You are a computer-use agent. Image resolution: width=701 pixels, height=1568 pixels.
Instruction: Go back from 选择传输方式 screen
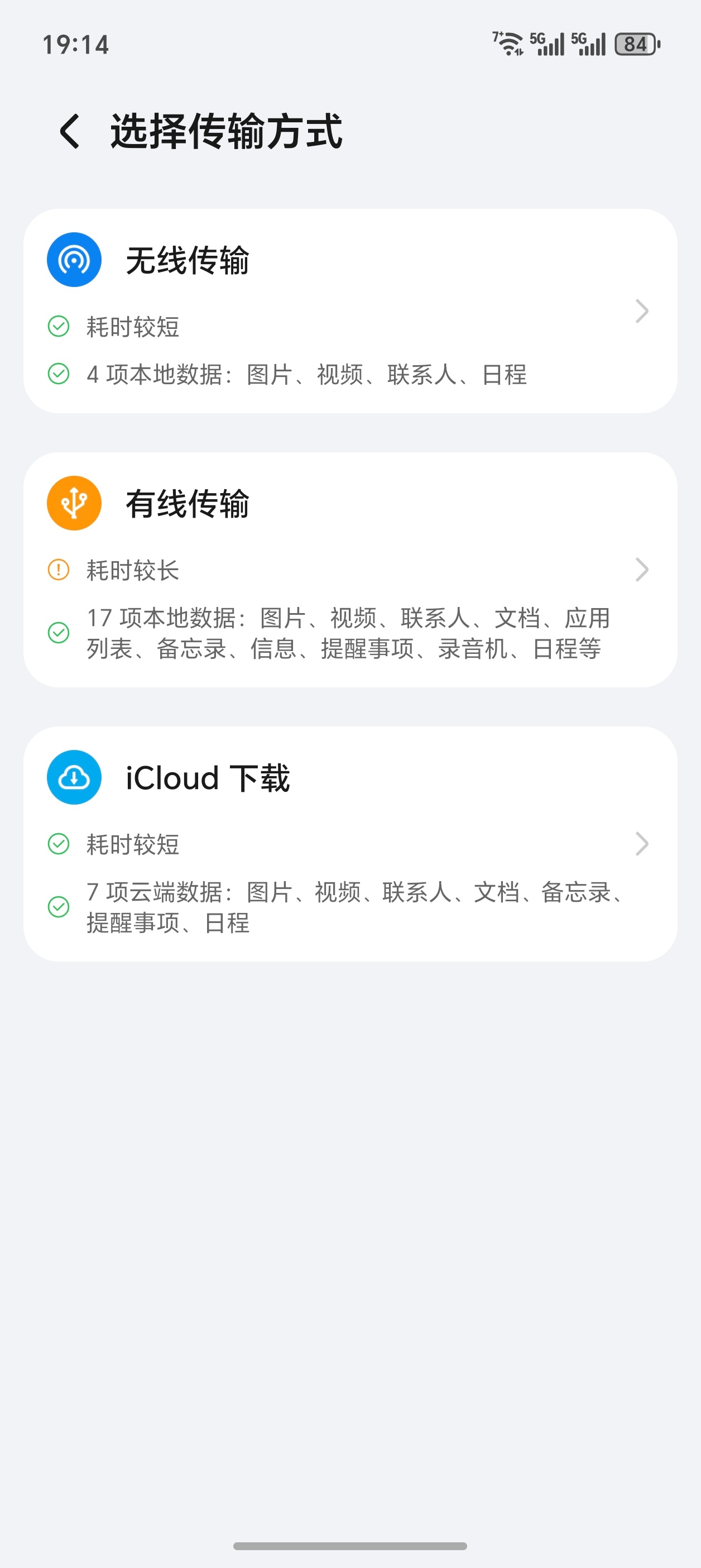tap(70, 131)
